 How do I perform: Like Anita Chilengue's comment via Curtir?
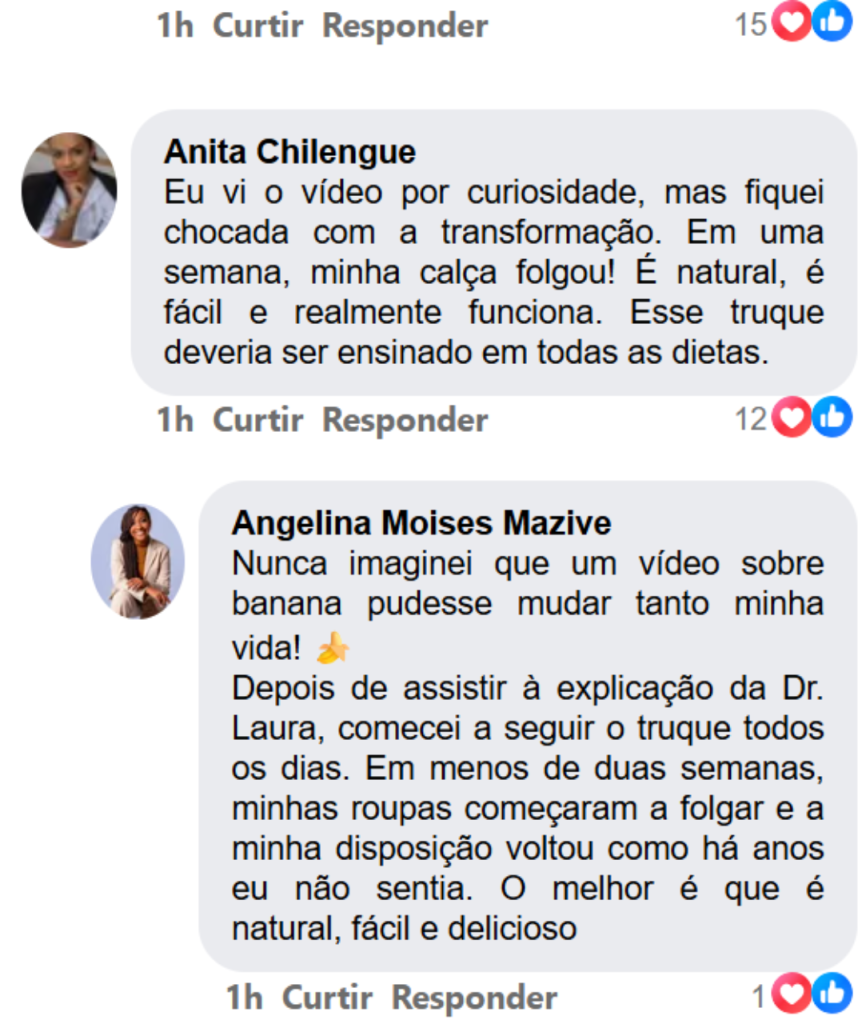[x=257, y=420]
